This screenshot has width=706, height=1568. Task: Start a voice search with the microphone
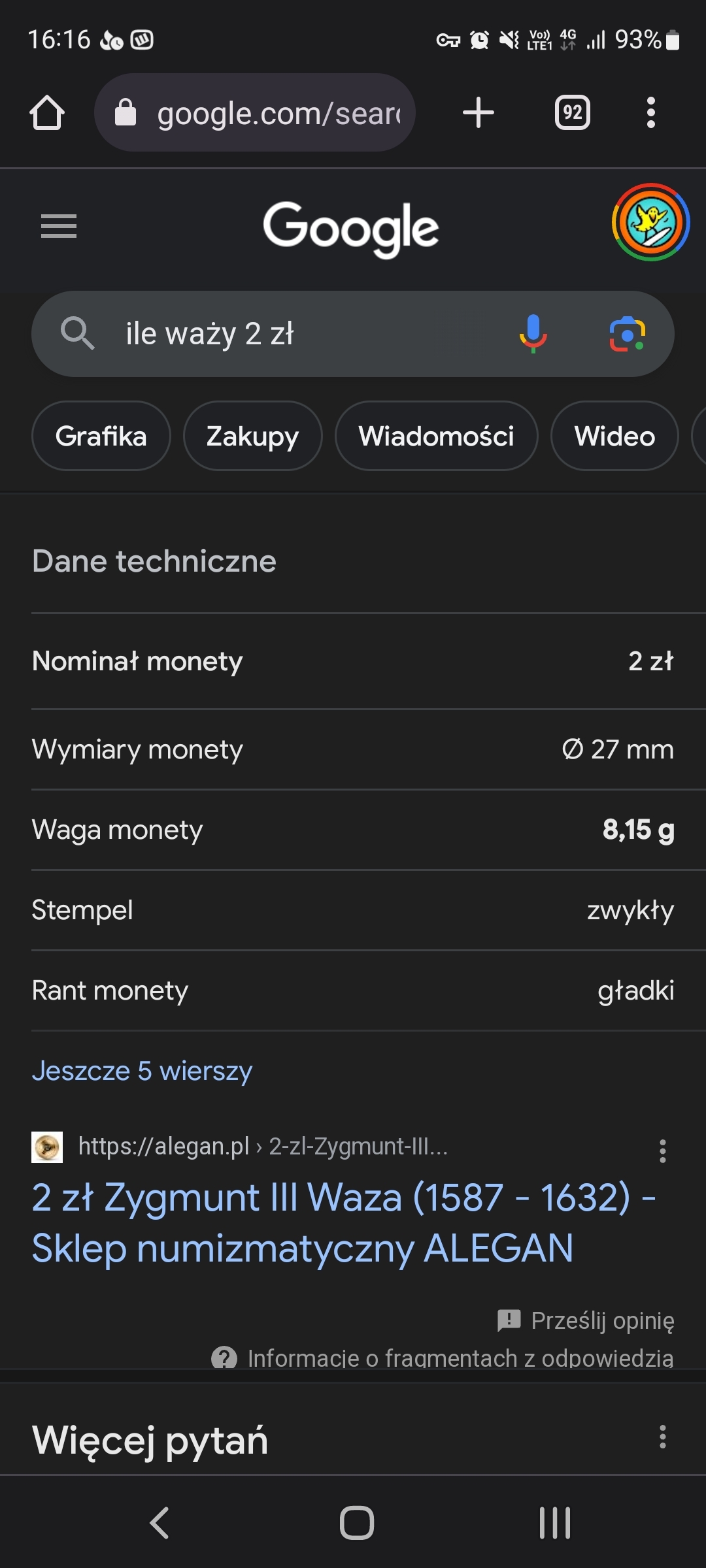click(533, 333)
